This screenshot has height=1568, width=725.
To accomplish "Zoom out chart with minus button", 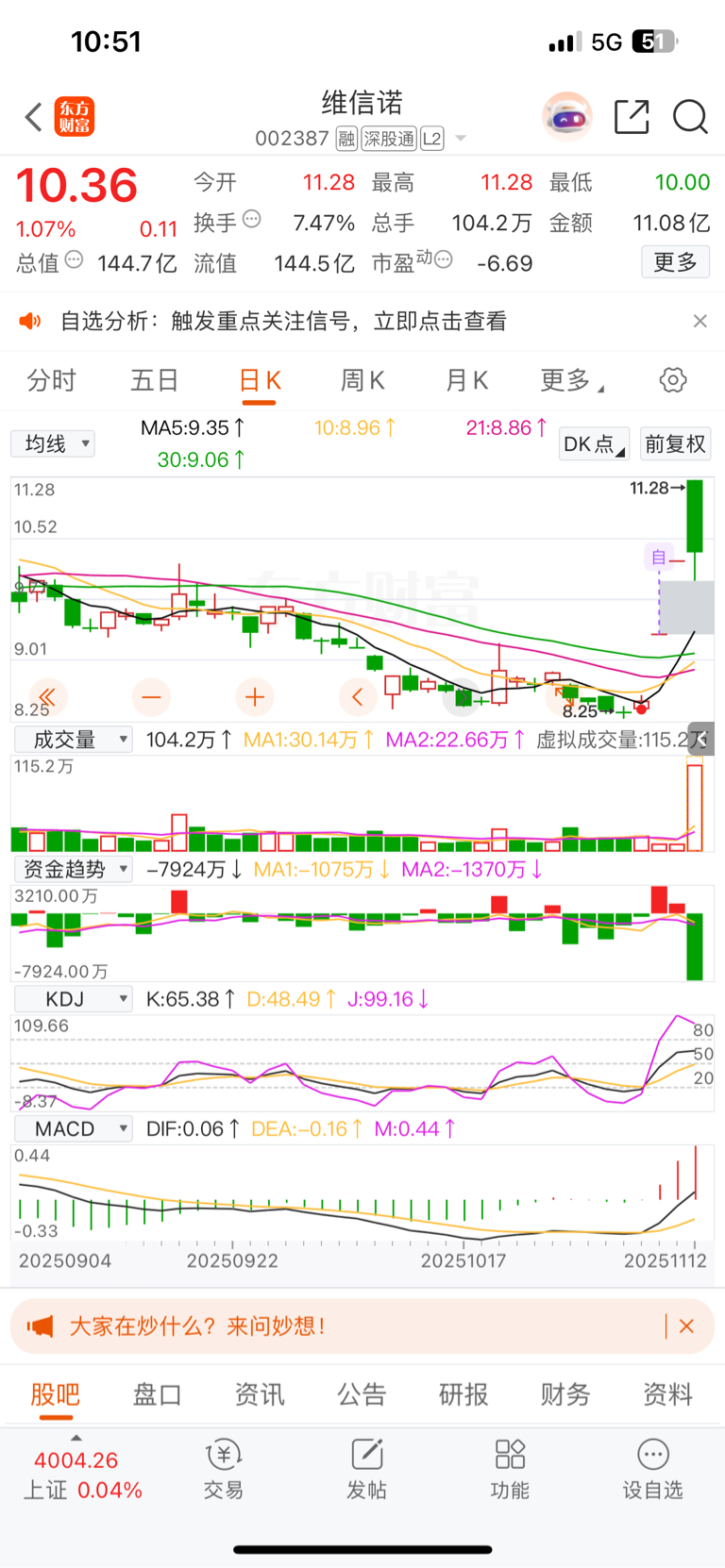I will pyautogui.click(x=151, y=697).
